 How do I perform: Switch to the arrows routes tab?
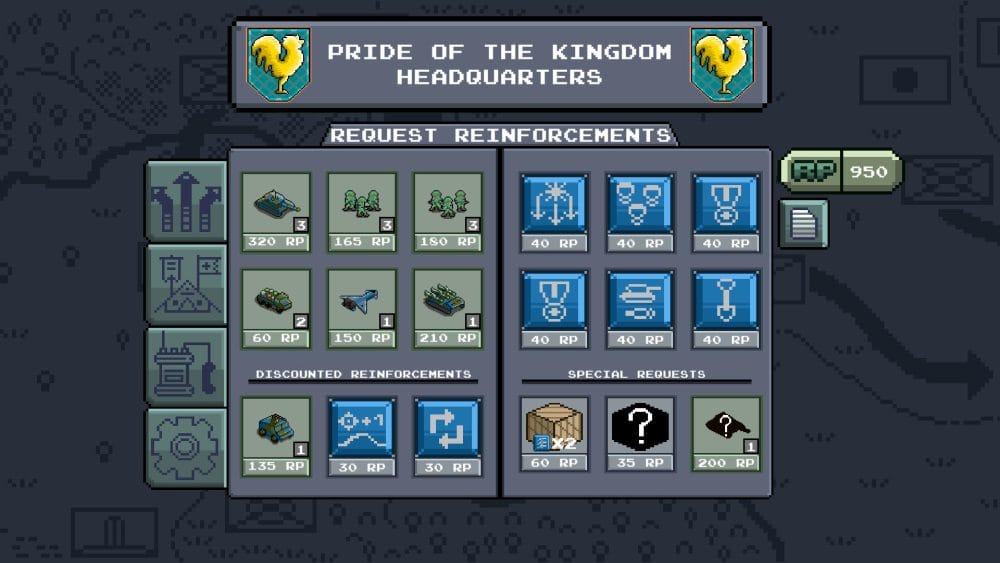coord(187,201)
